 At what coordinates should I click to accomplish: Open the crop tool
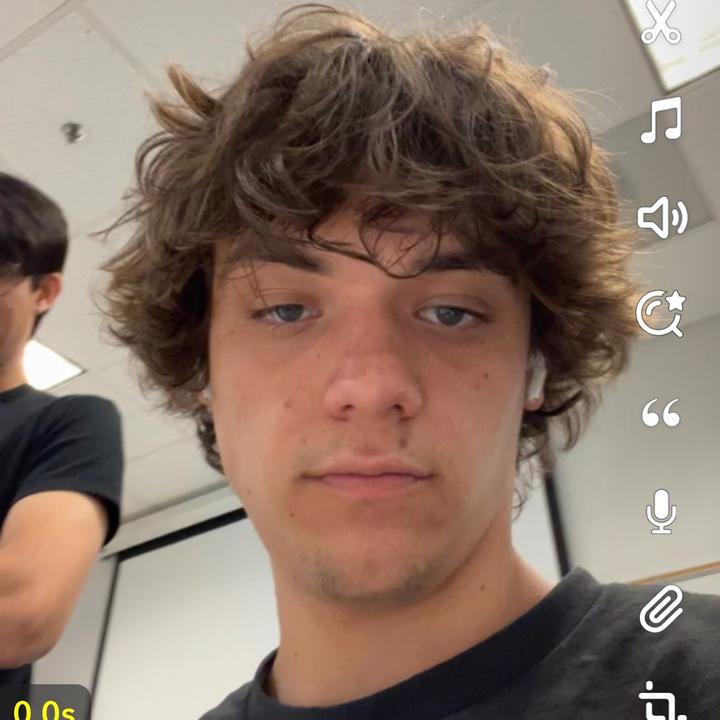662,700
